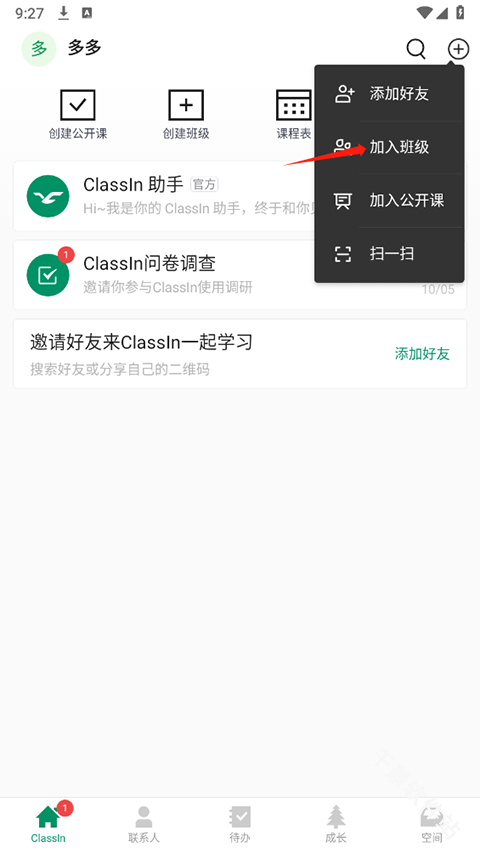Go to the ClassIn home tab

point(48,824)
